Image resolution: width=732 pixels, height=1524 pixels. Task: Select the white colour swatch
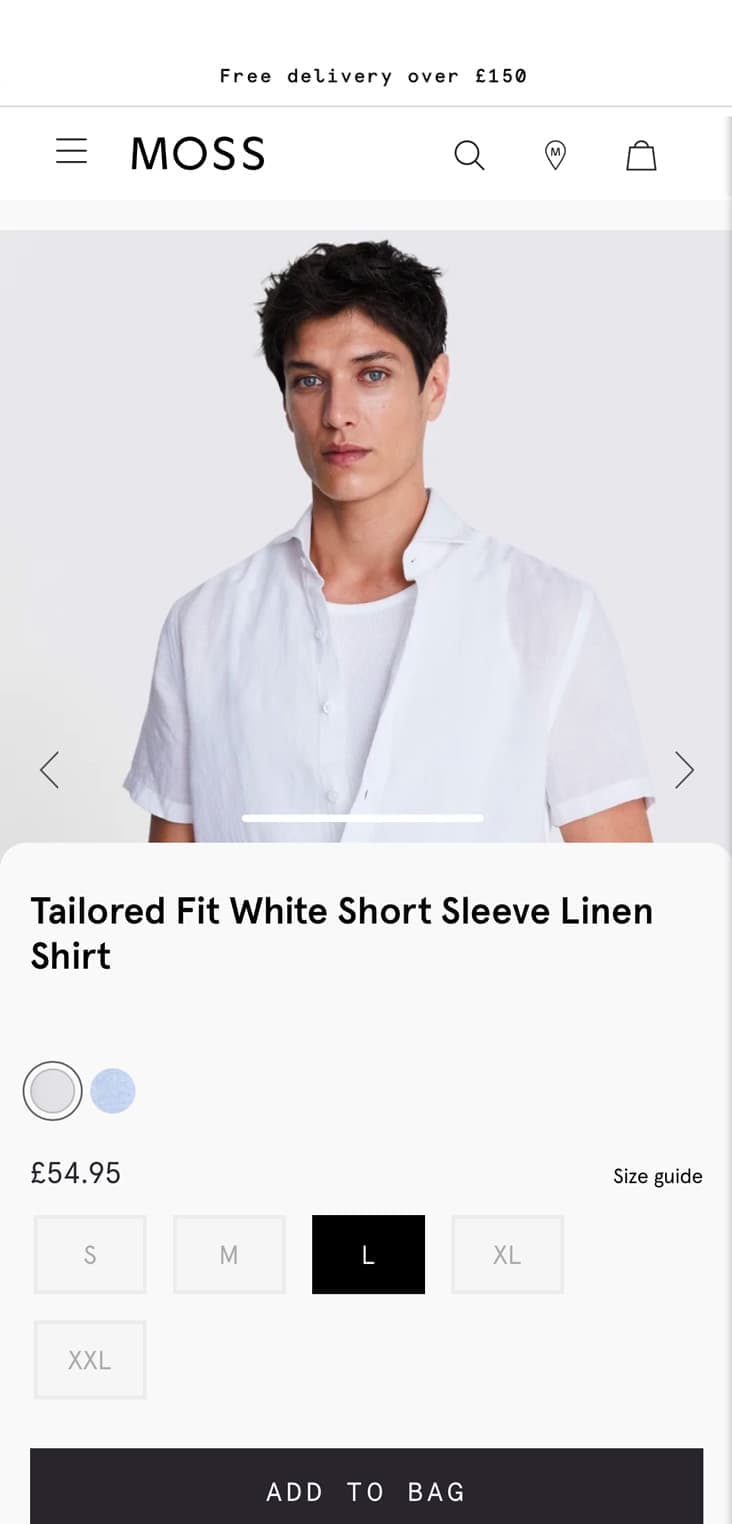(53, 1091)
